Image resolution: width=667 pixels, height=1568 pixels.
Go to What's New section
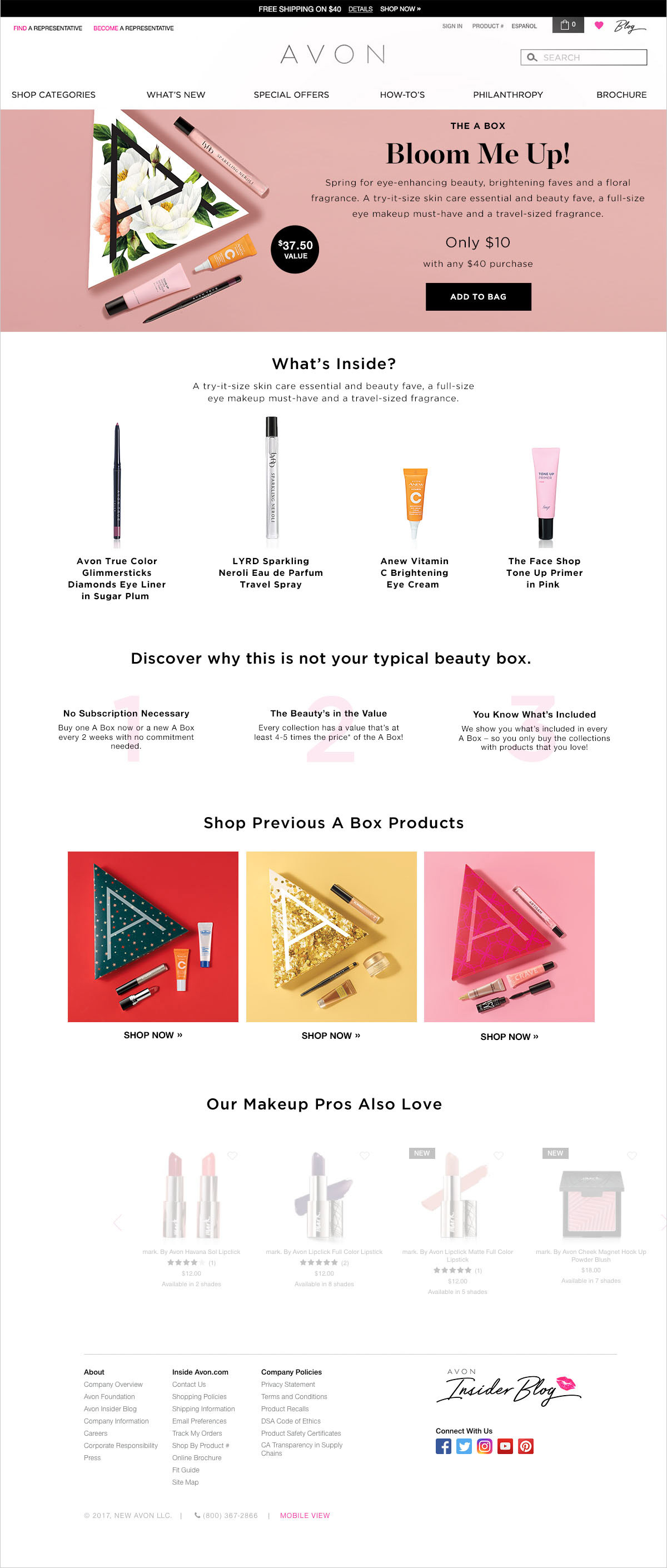tap(176, 95)
